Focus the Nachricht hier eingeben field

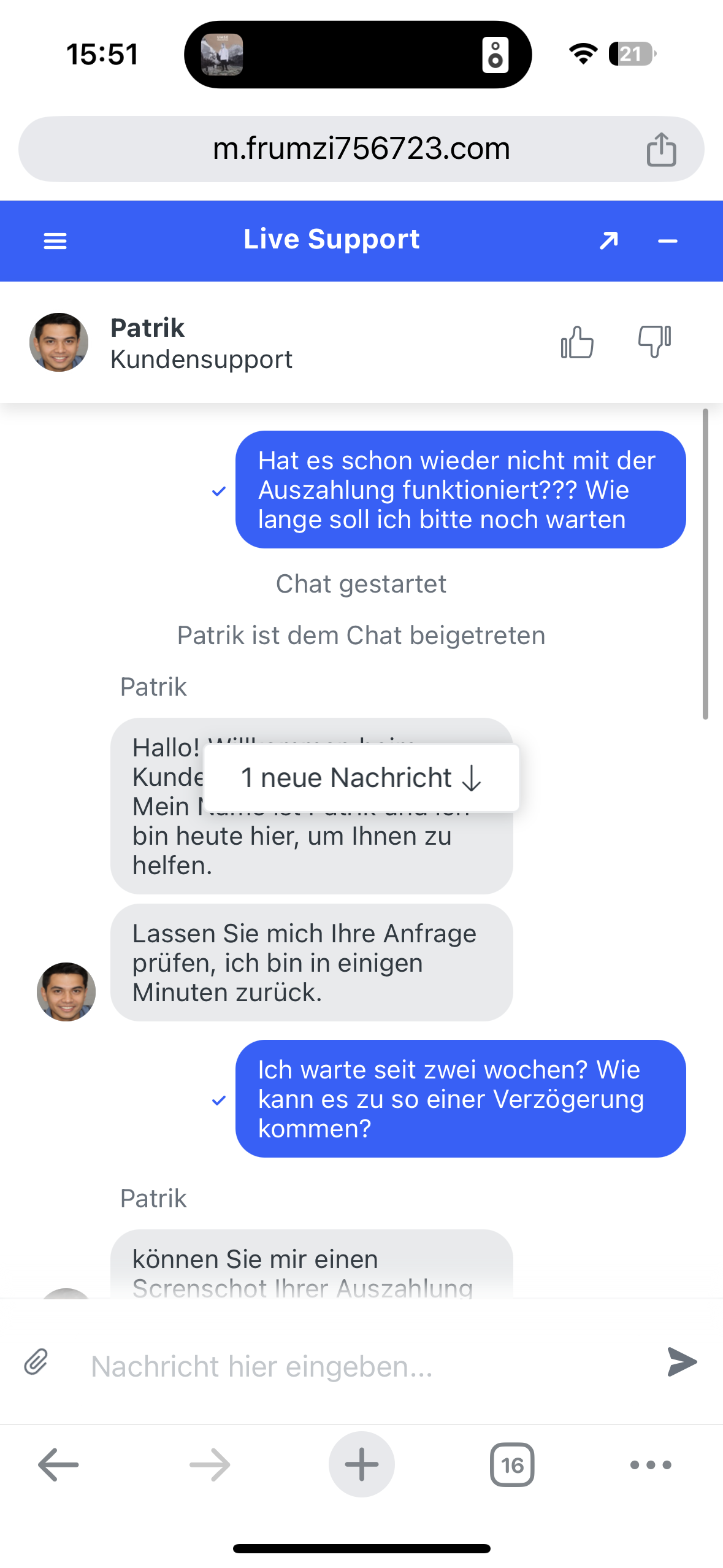[x=362, y=1366]
